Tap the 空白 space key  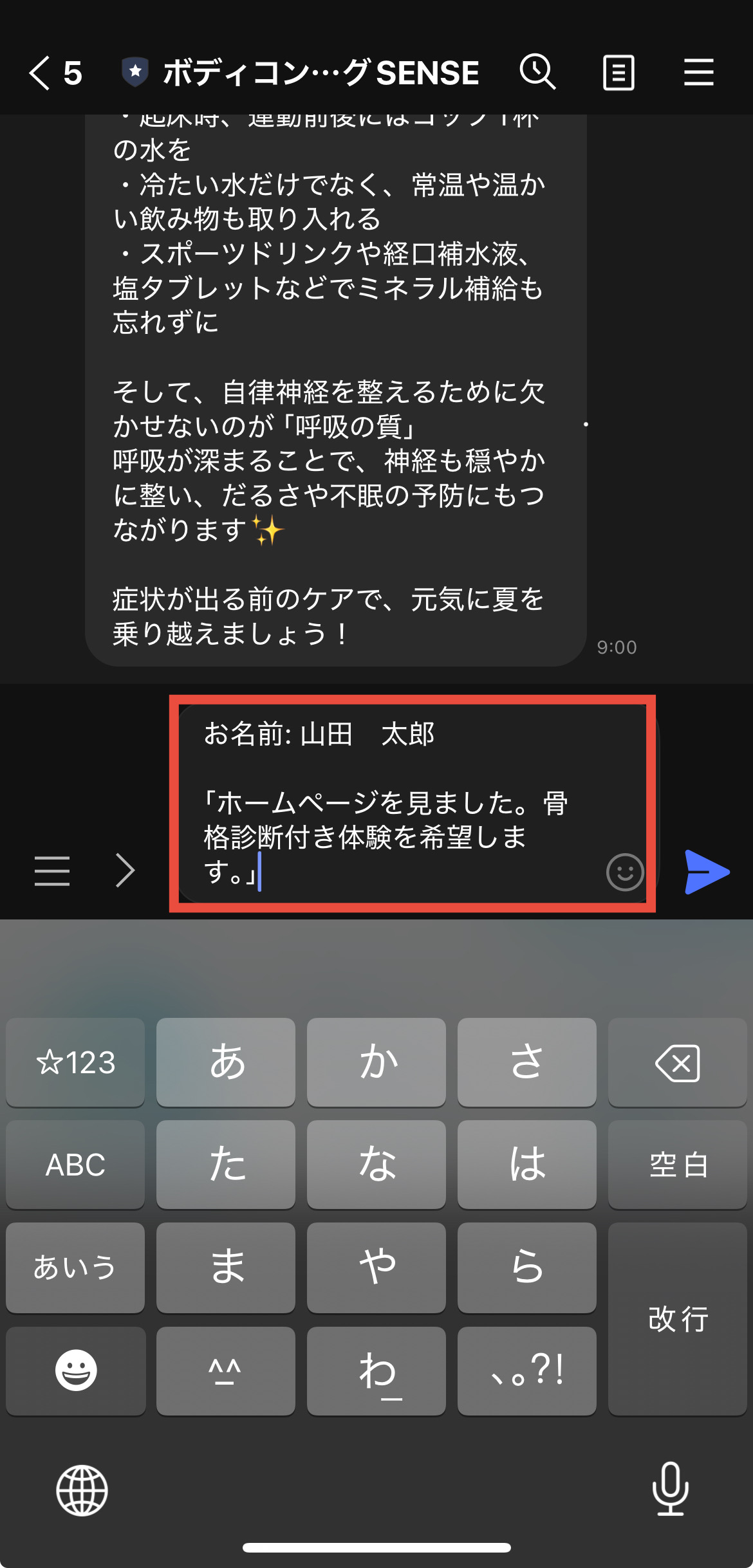coord(677,1165)
